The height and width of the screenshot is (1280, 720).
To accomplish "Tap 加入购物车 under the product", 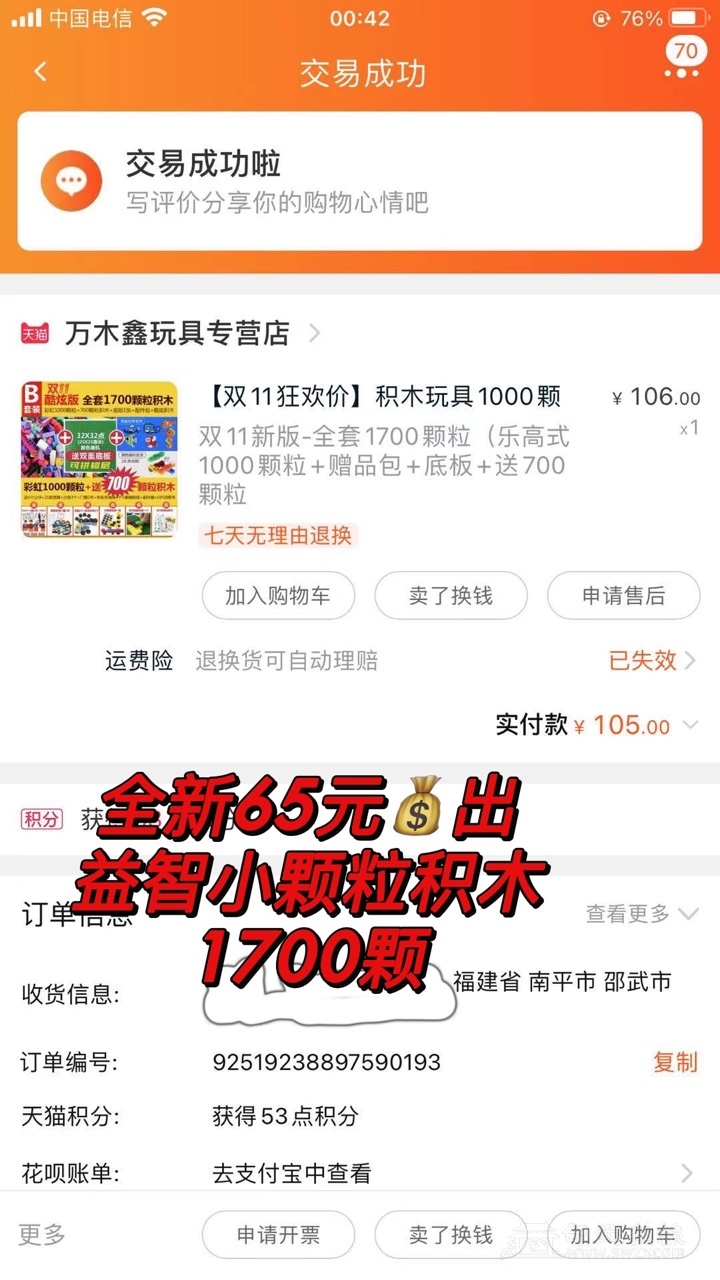I will (x=277, y=596).
